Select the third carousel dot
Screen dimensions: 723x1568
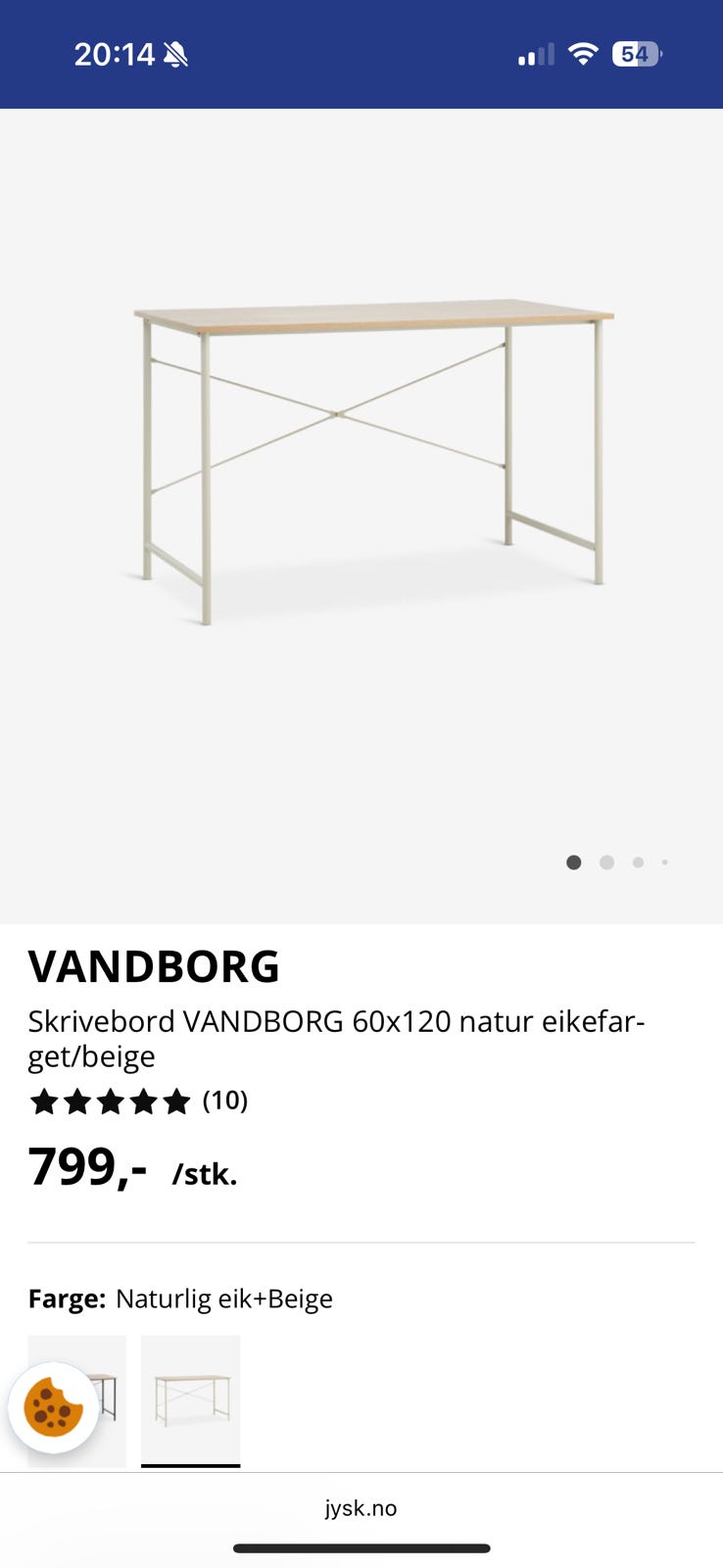pyautogui.click(x=639, y=862)
